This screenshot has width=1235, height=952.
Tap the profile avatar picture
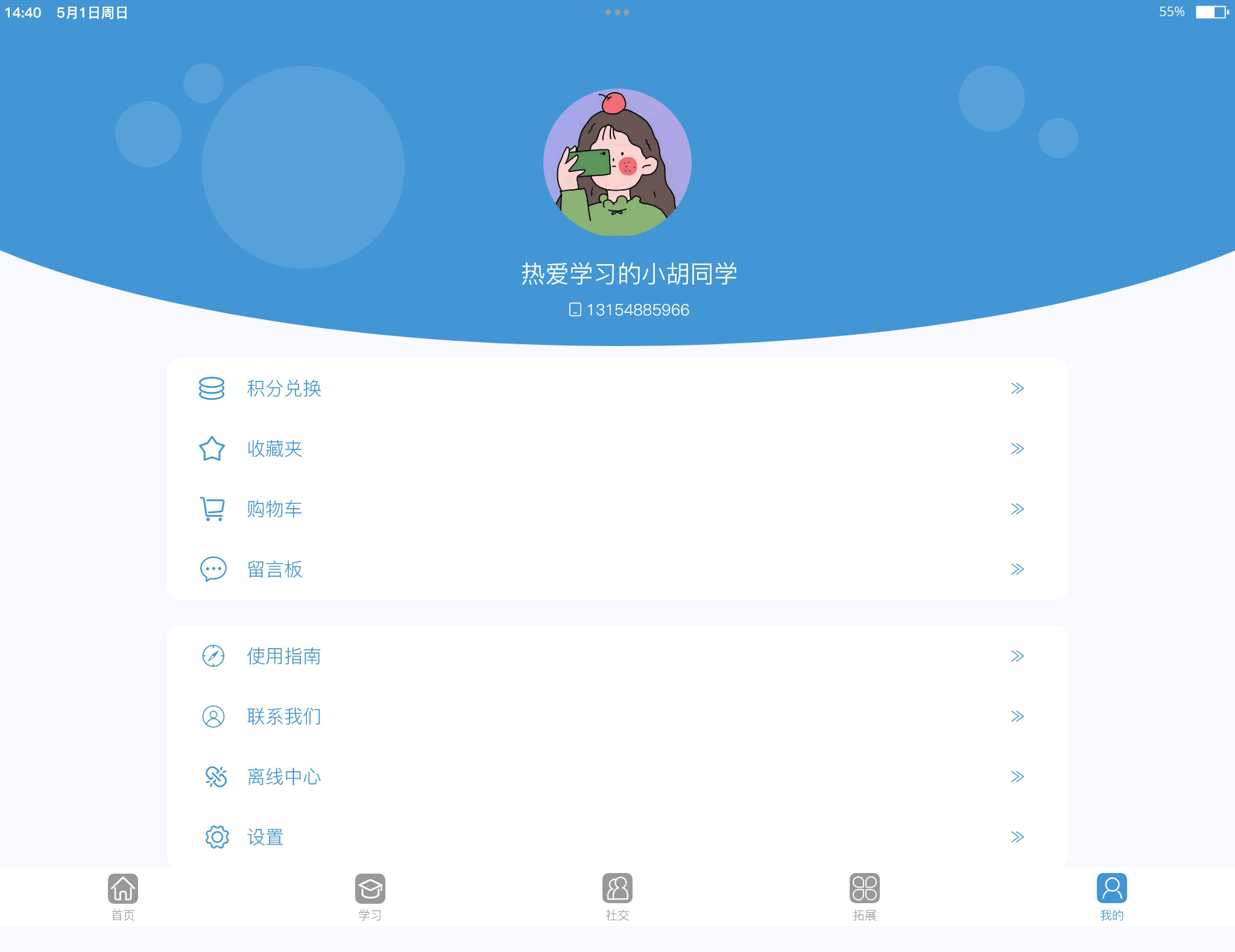[617, 163]
